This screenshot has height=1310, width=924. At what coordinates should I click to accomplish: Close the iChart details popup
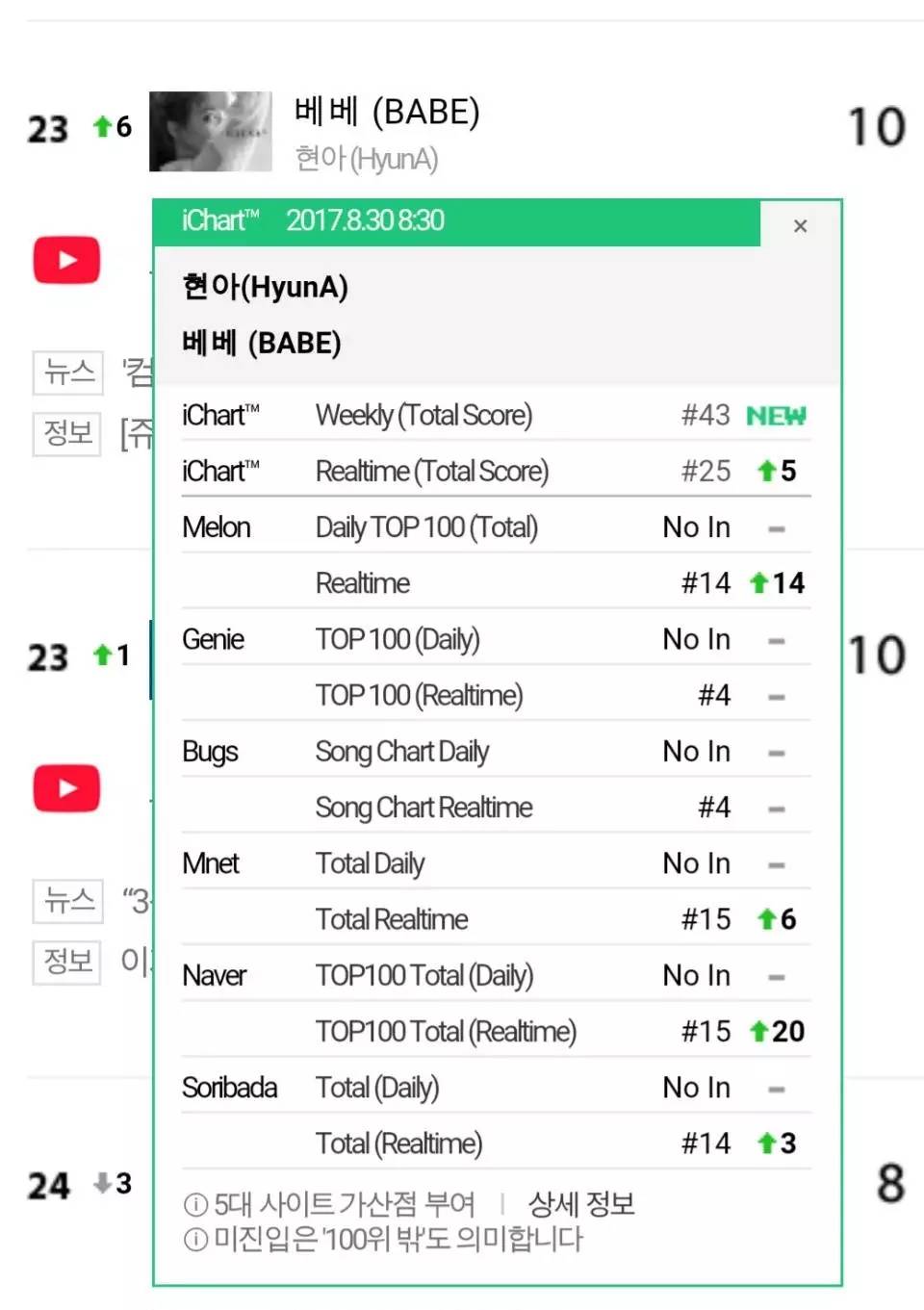point(800,226)
